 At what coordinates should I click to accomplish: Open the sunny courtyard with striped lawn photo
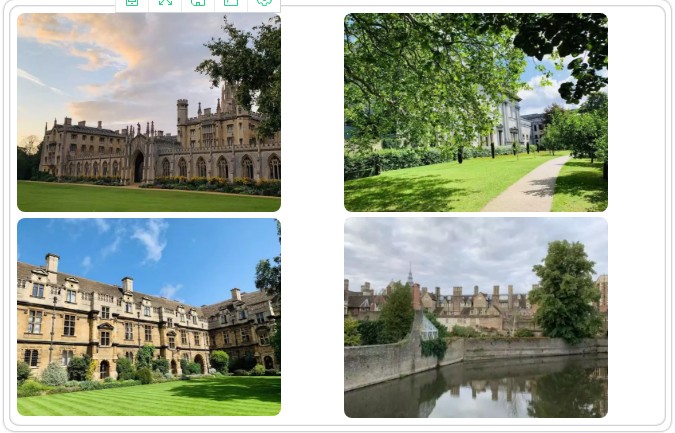[x=148, y=316]
